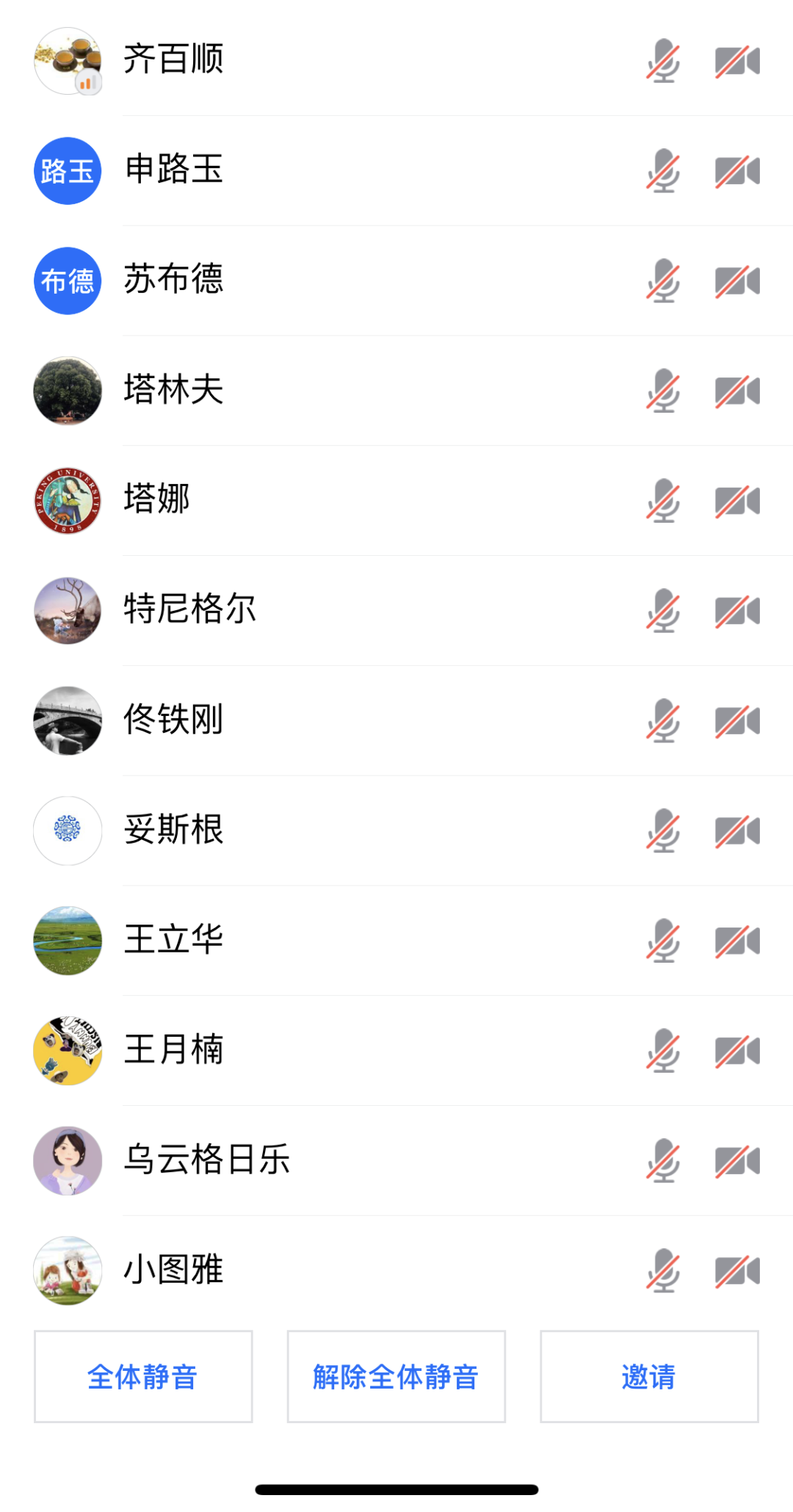Open participant row 塔林夫
Image resolution: width=793 pixels, height=1512 pixels.
coord(174,390)
